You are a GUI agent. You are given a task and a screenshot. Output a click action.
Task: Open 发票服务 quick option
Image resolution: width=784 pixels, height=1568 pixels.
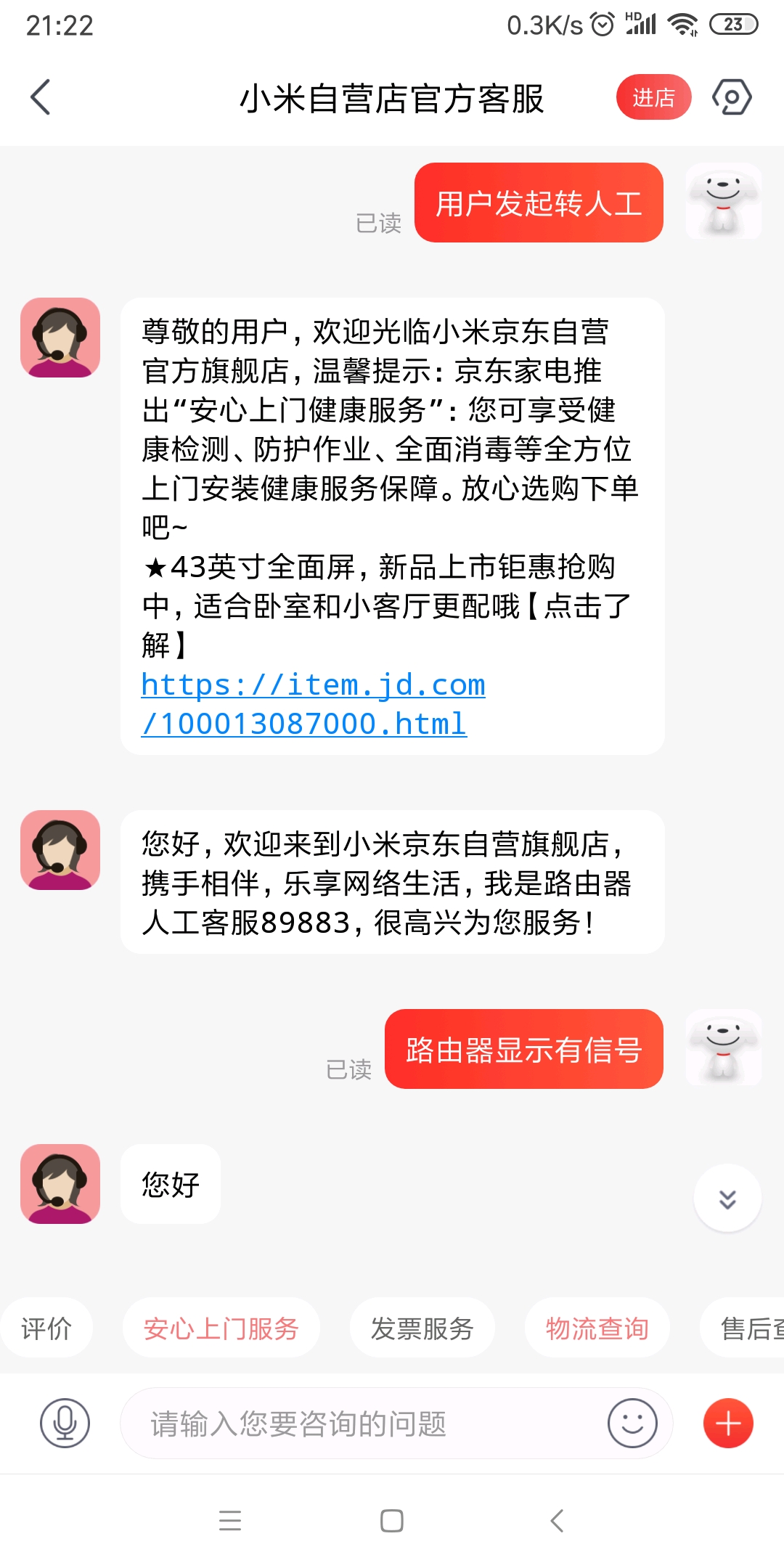(x=422, y=1328)
